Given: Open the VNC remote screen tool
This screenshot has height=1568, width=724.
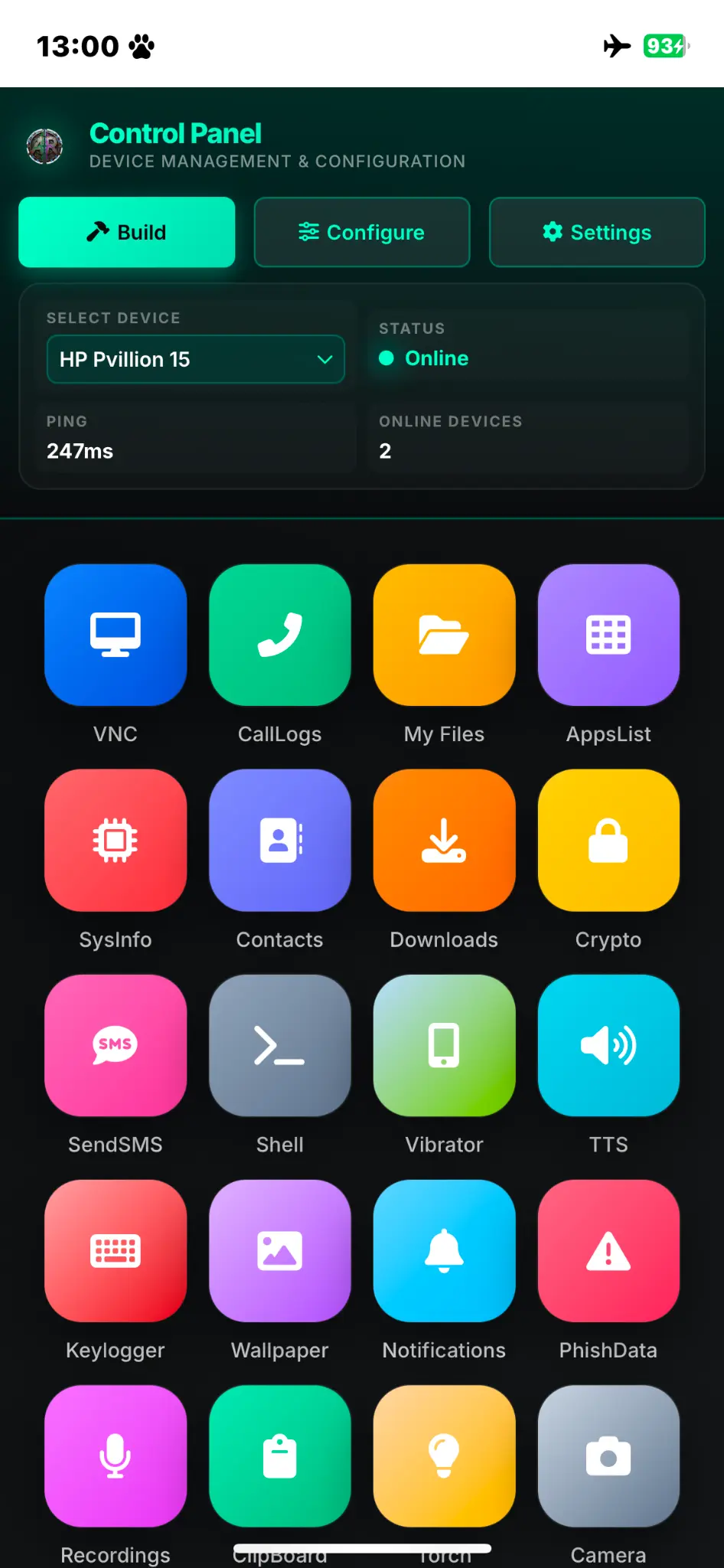Looking at the screenshot, I should [x=116, y=635].
